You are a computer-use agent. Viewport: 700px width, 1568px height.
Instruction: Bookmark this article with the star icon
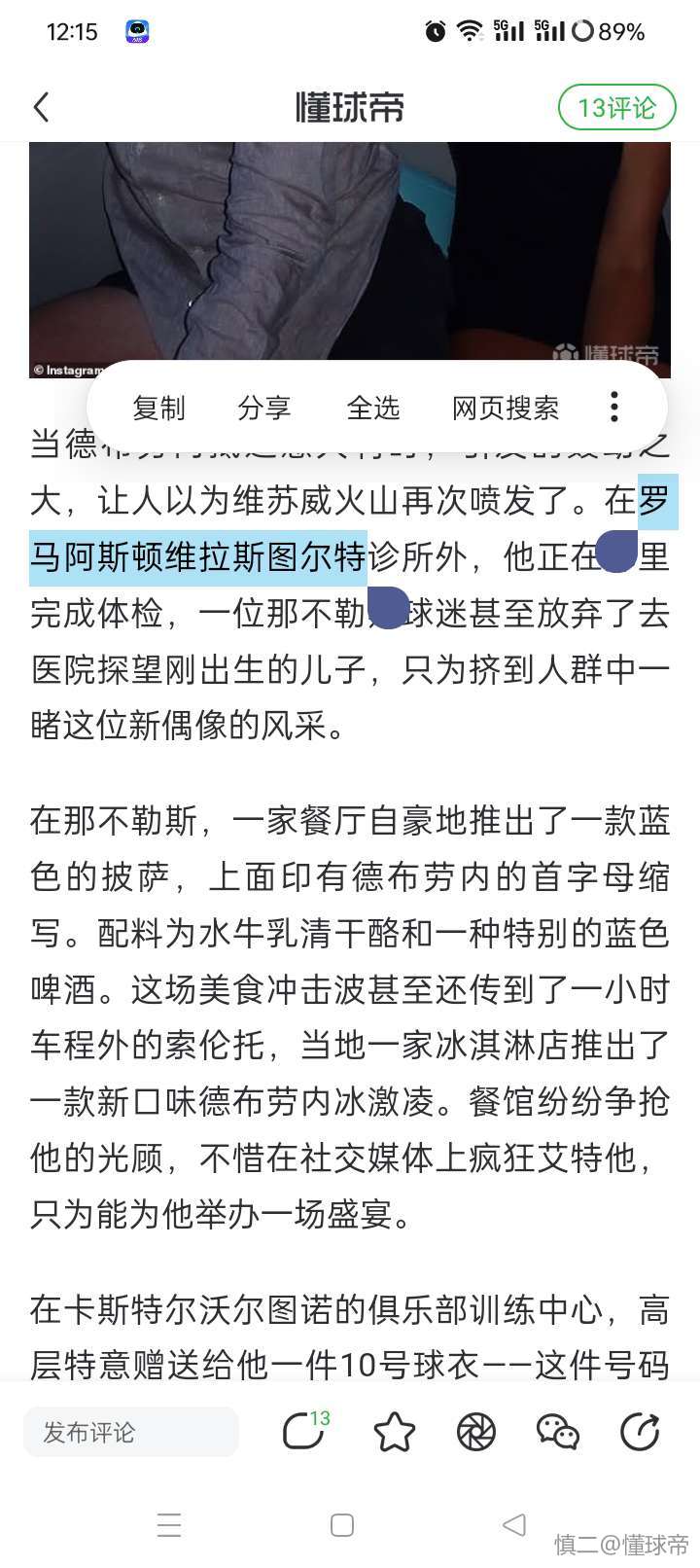(394, 1432)
